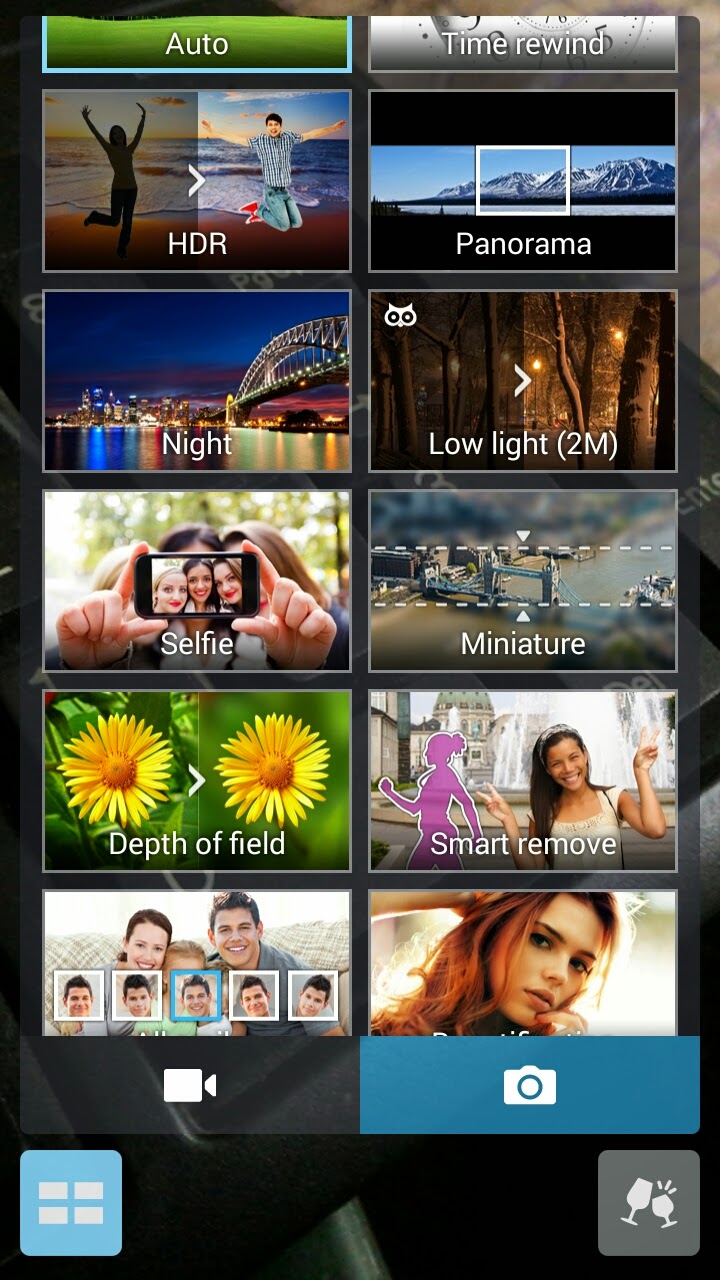Image resolution: width=720 pixels, height=1280 pixels.
Task: Close the modes grid with the grid button
Action: pos(71,1203)
